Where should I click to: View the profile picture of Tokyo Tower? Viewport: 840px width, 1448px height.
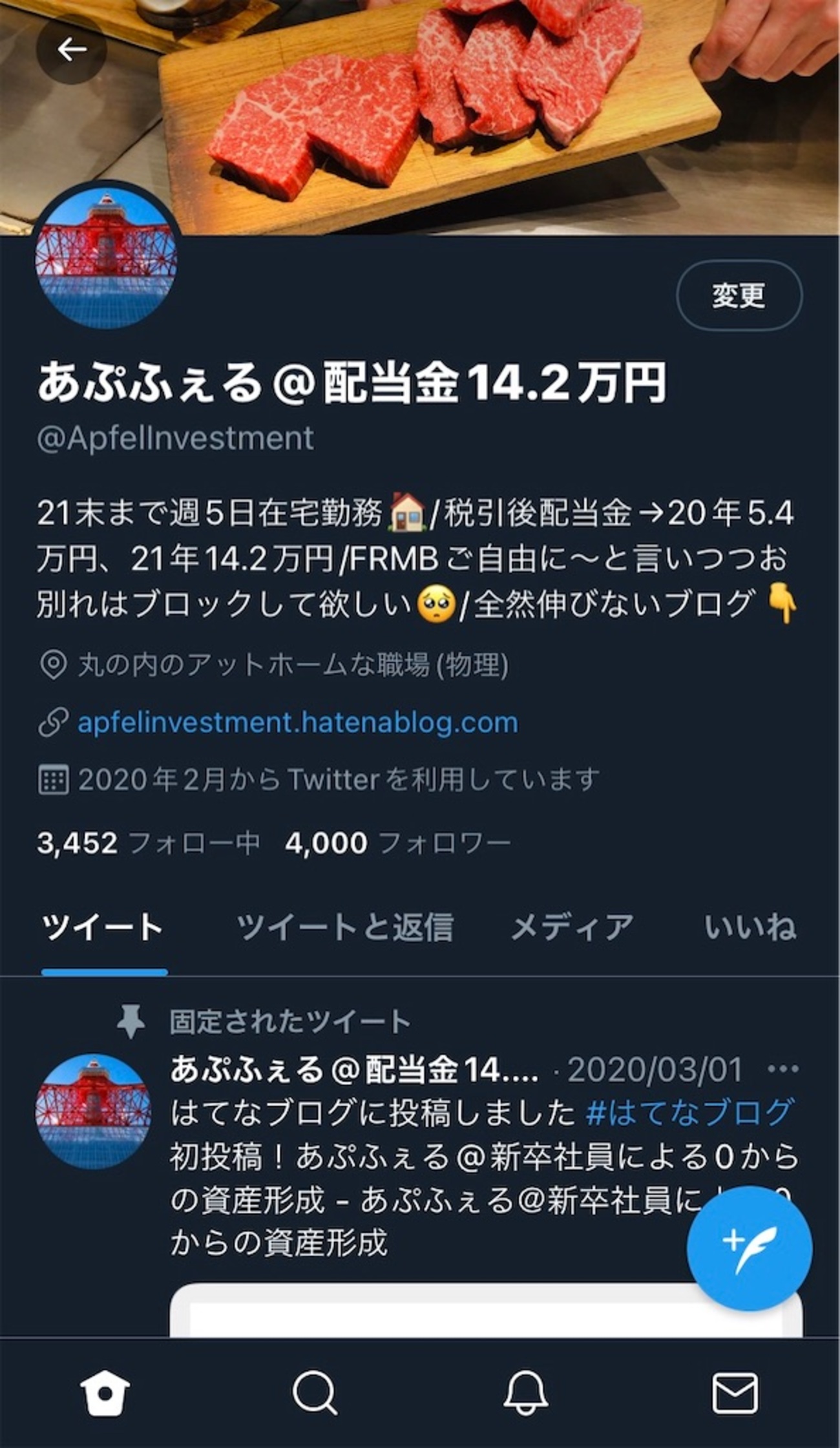click(107, 255)
